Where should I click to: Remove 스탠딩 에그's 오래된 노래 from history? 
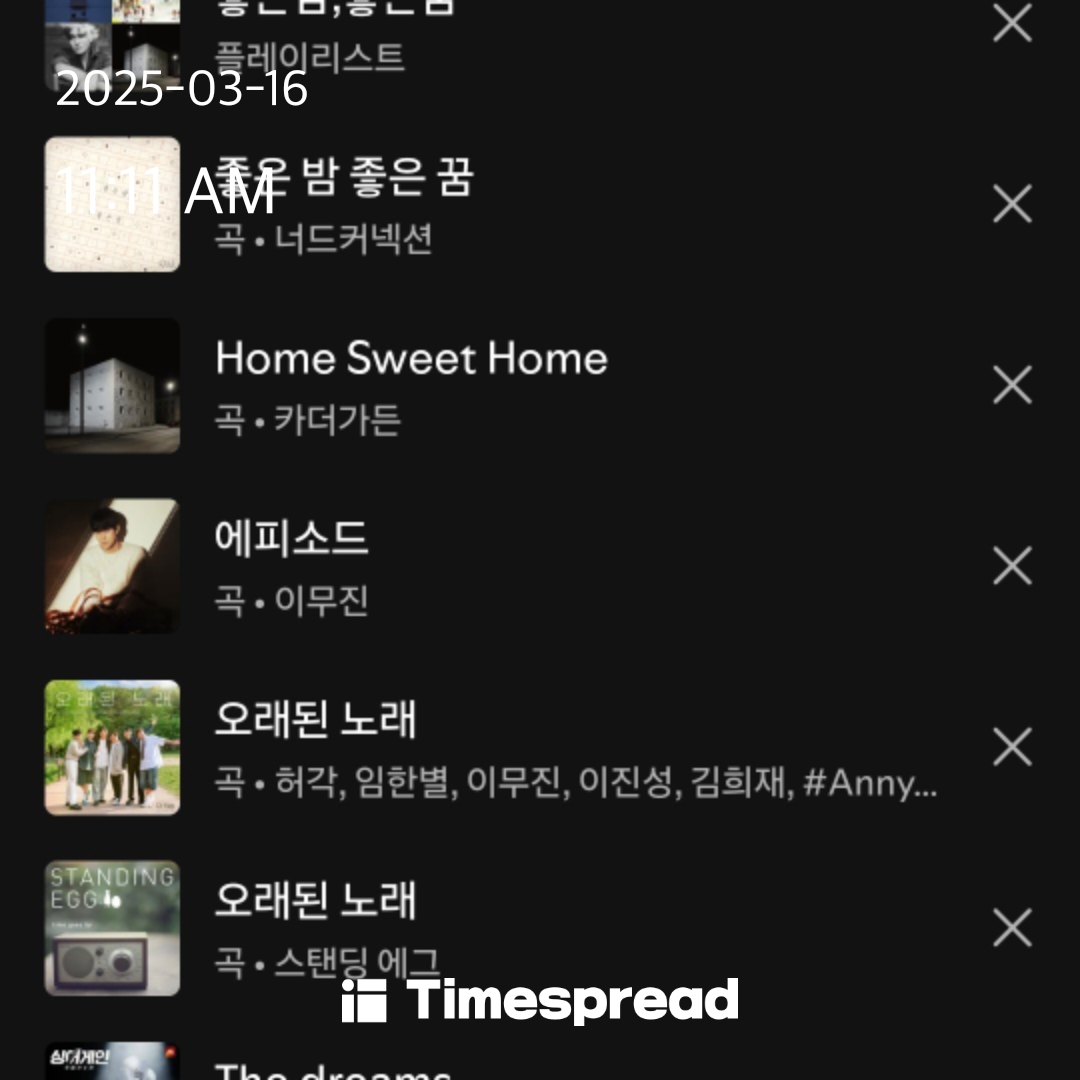pos(1012,928)
